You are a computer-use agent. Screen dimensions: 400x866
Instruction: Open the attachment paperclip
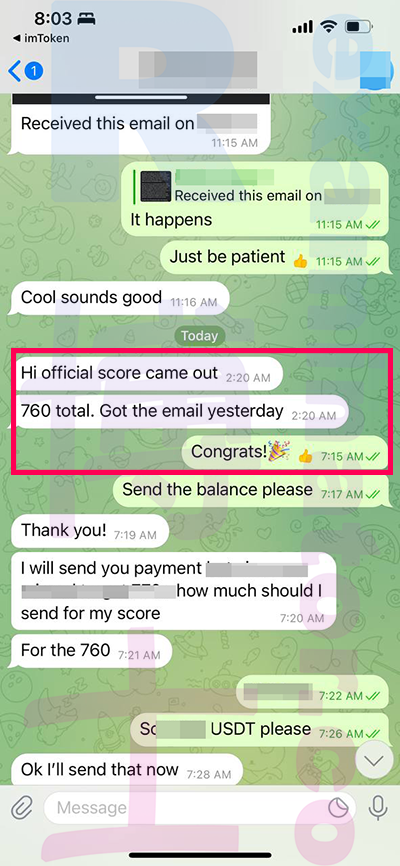(x=22, y=808)
